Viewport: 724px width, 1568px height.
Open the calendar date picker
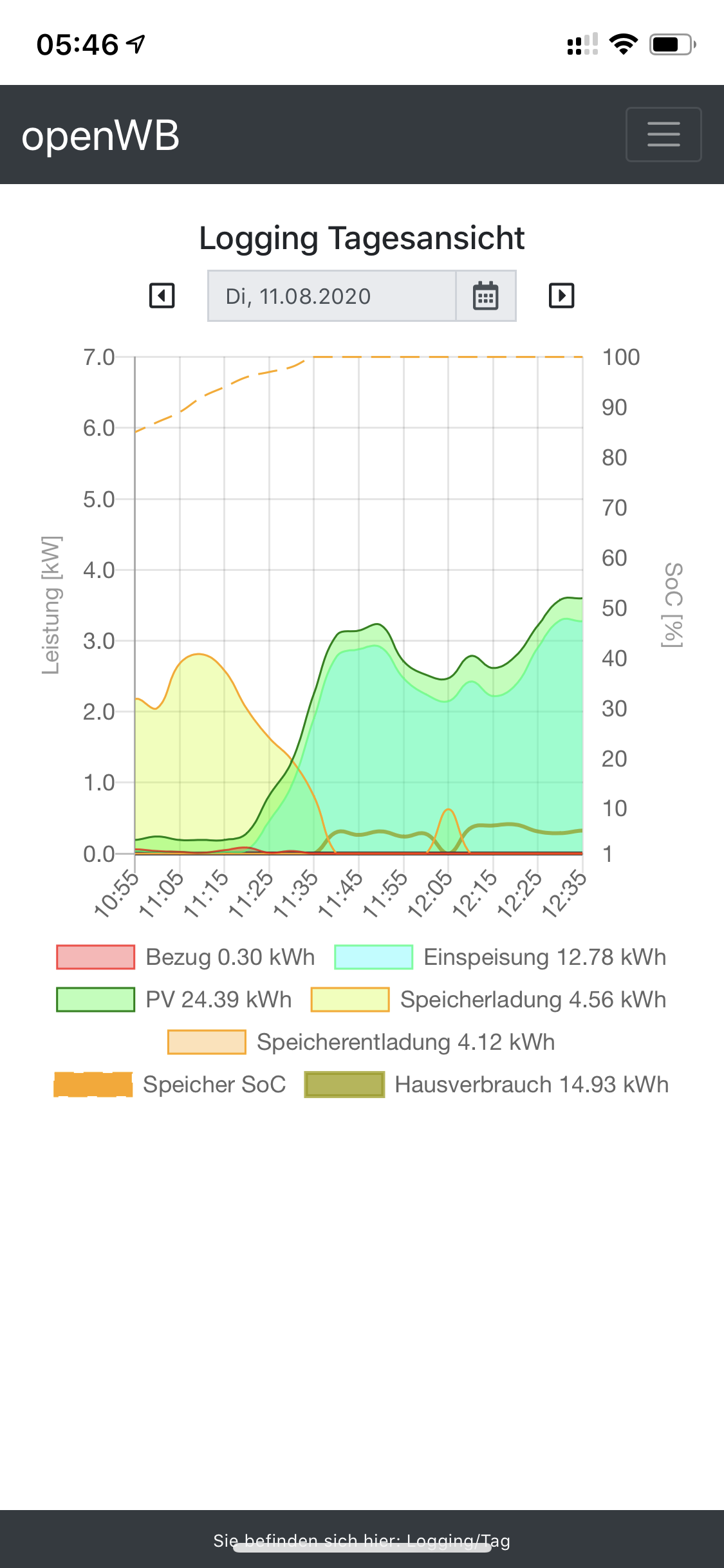click(486, 296)
